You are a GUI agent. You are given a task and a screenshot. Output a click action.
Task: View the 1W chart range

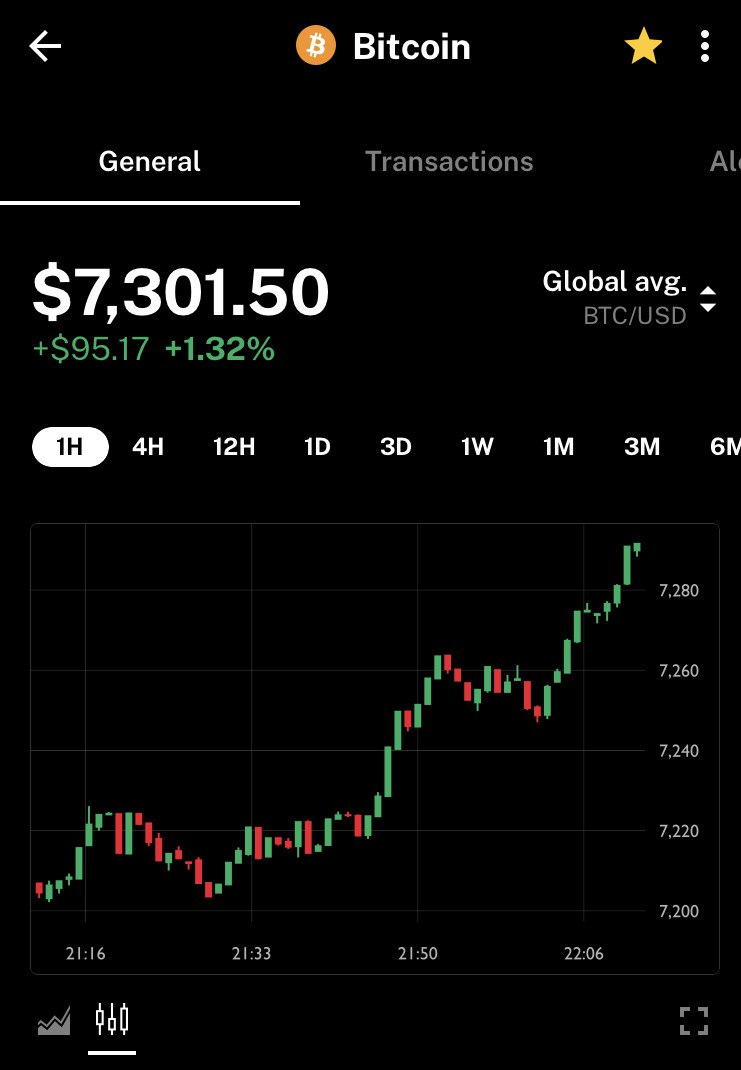pyautogui.click(x=477, y=447)
